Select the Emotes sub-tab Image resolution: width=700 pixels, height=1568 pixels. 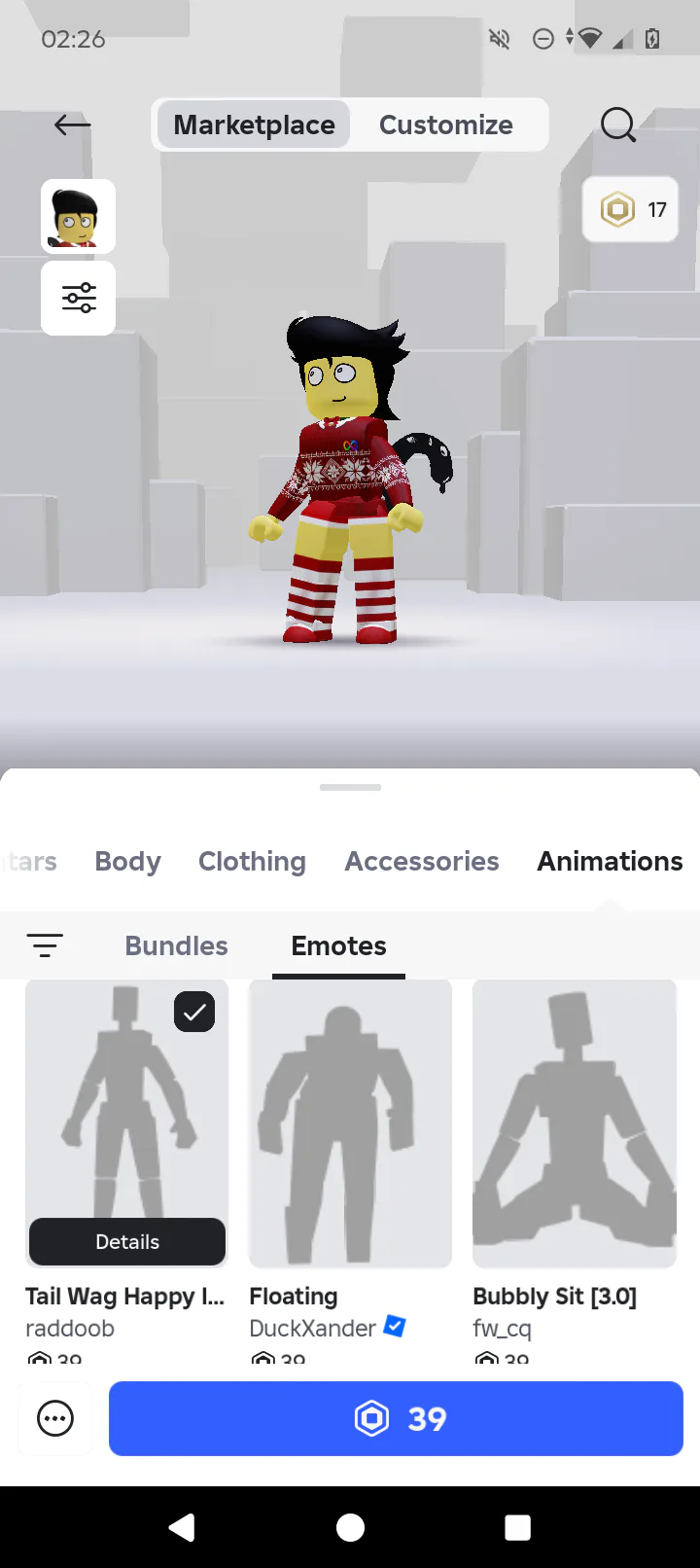click(338, 946)
